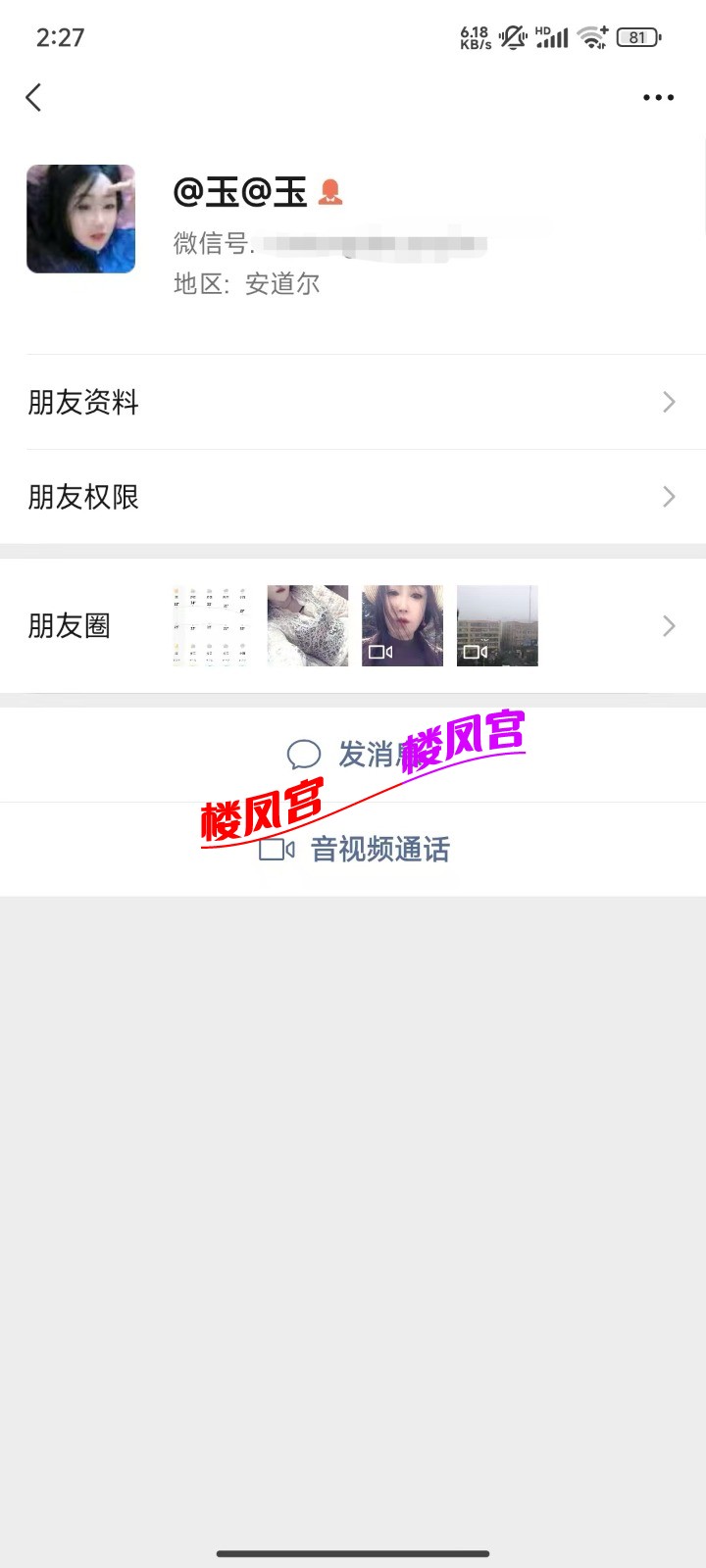The height and width of the screenshot is (1568, 706).
Task: Go back using the top-left arrow
Action: [x=34, y=97]
